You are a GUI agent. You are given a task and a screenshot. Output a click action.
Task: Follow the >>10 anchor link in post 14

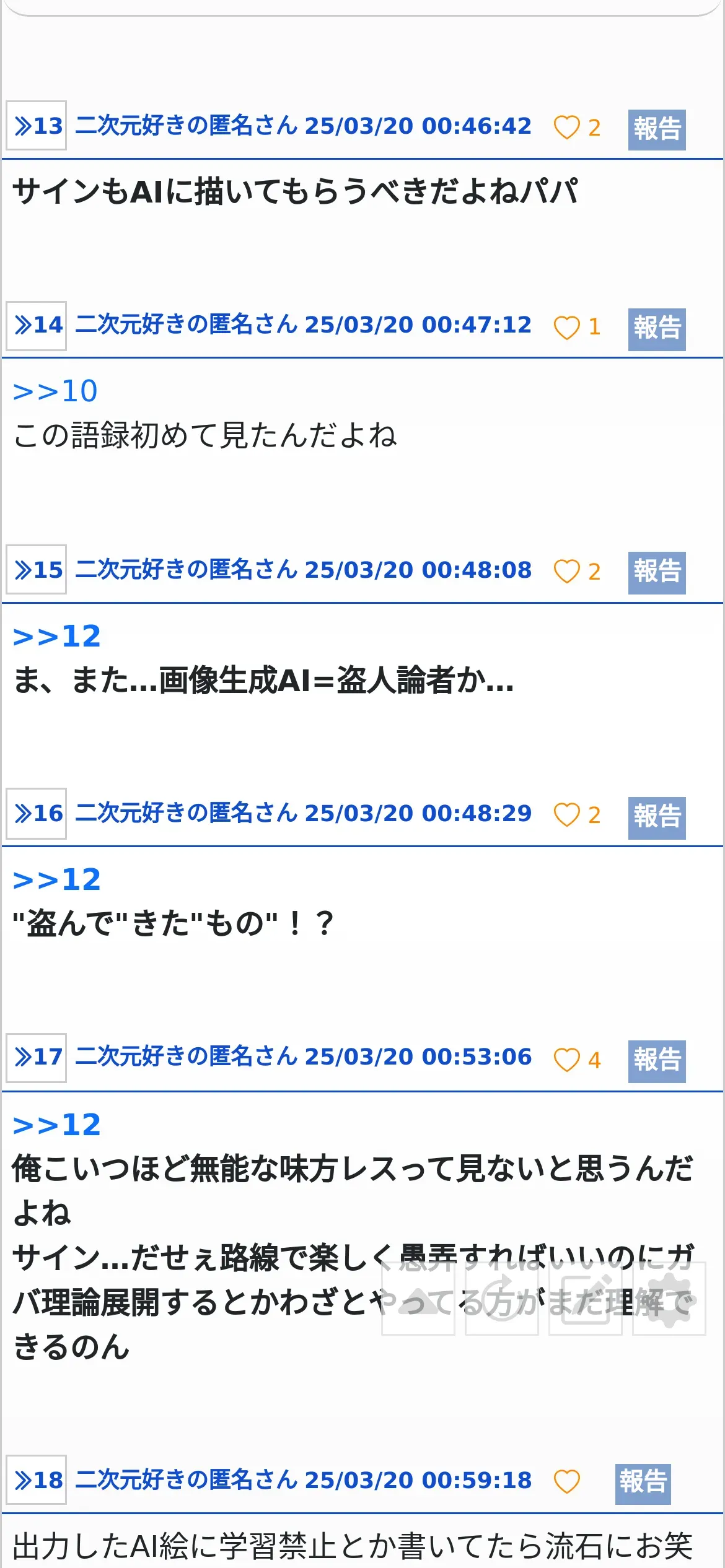[x=55, y=391]
